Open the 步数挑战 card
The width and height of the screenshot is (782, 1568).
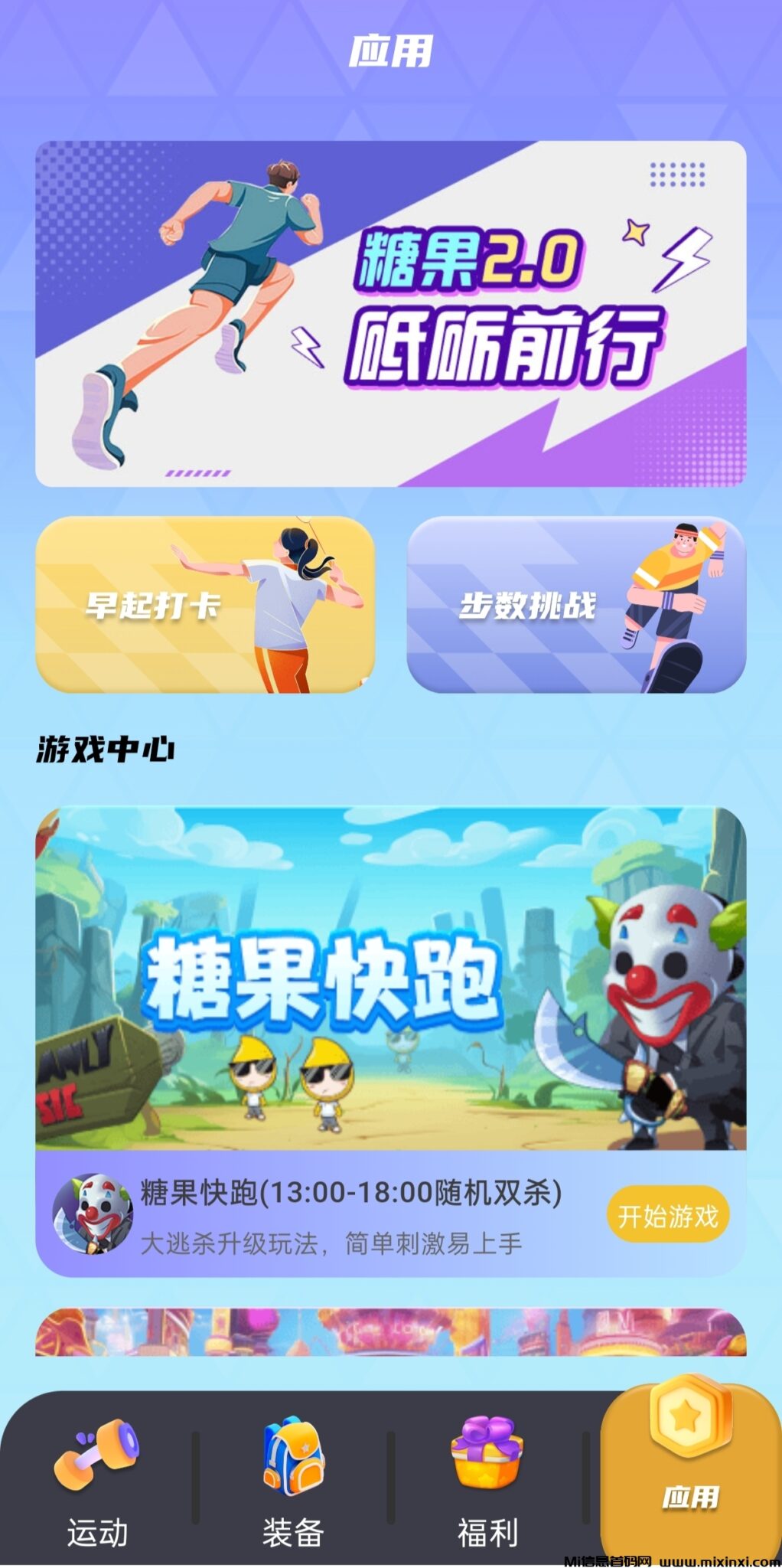coord(575,605)
